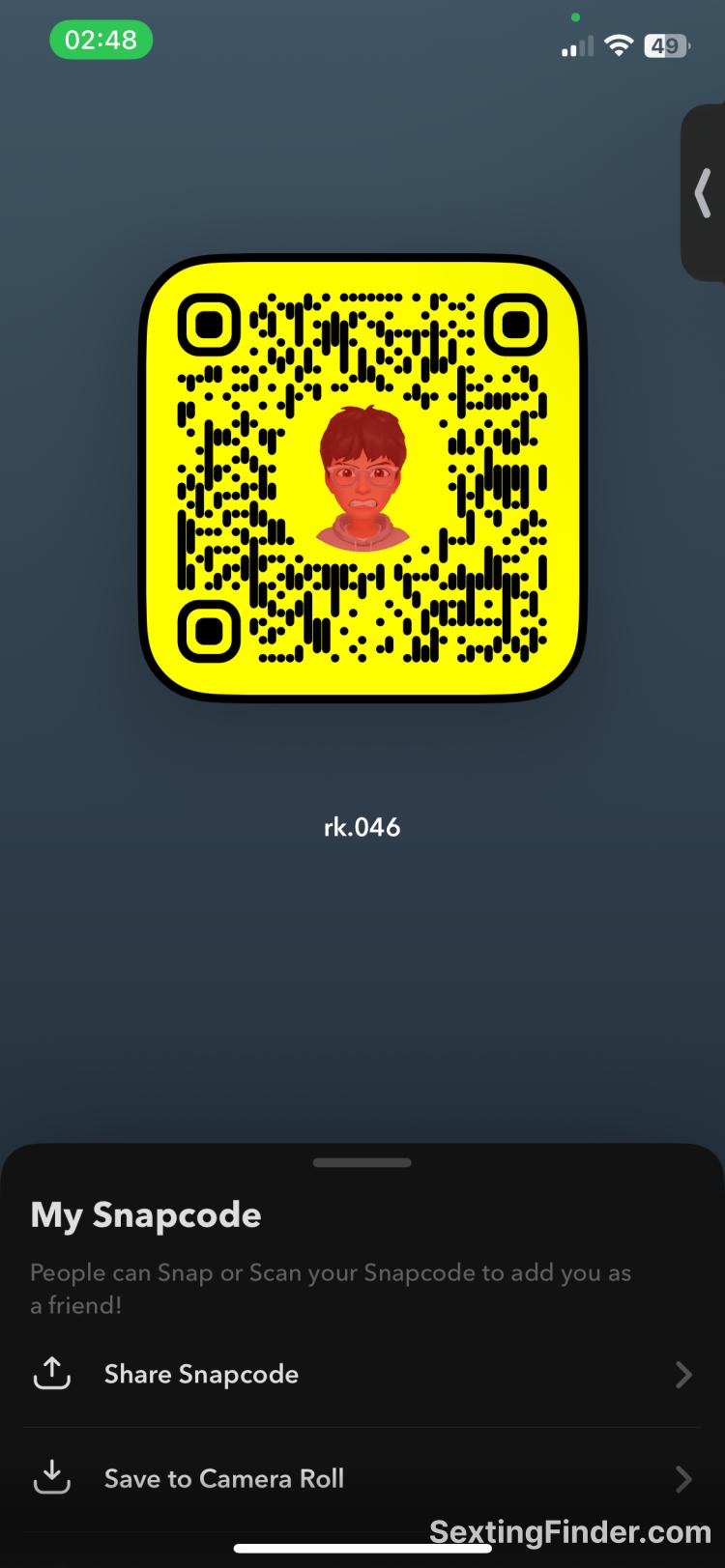Tap the sheet grabber handle
This screenshot has width=725, height=1568.
click(x=362, y=1162)
